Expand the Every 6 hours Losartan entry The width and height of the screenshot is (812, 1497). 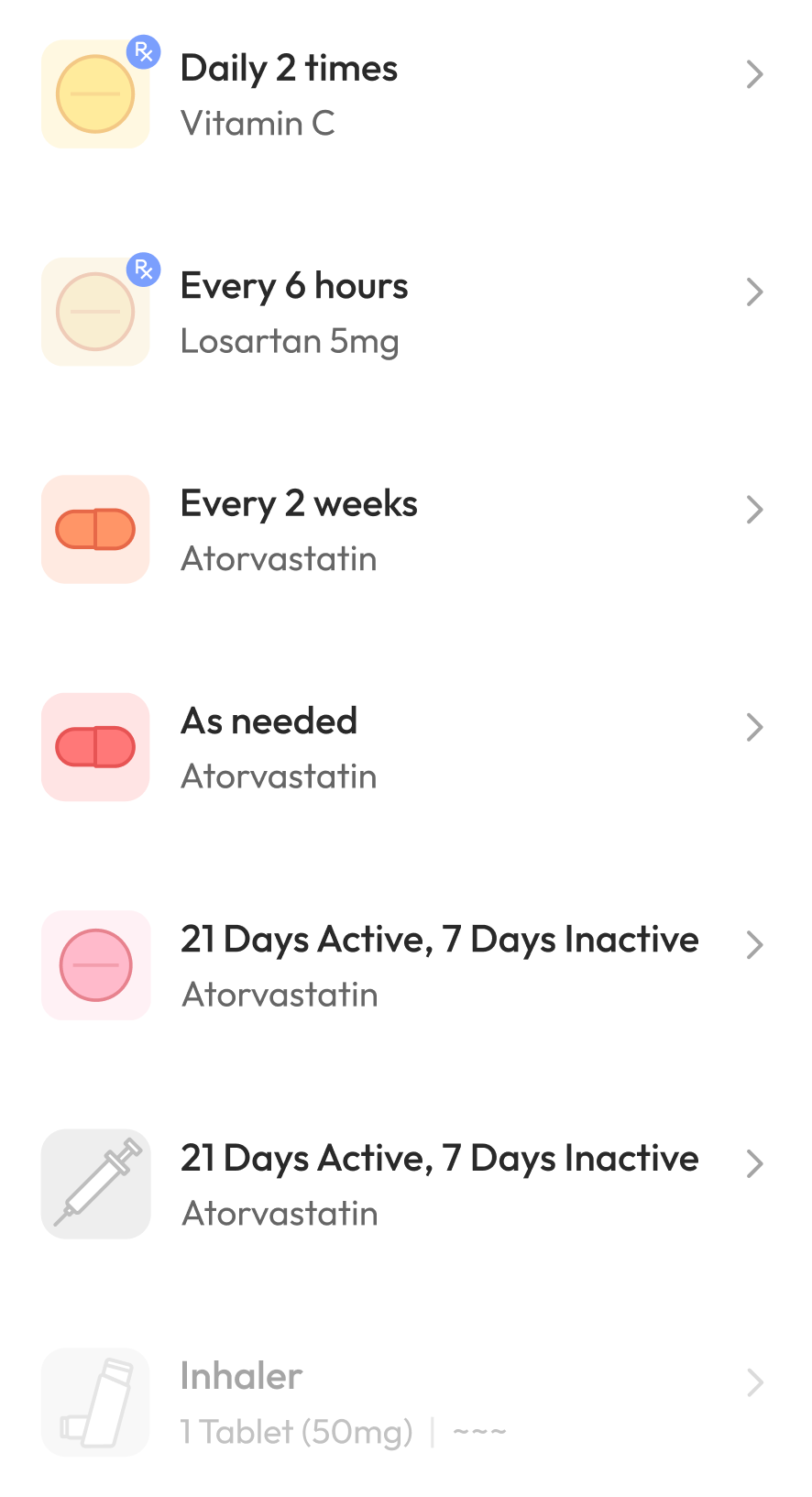click(x=753, y=292)
